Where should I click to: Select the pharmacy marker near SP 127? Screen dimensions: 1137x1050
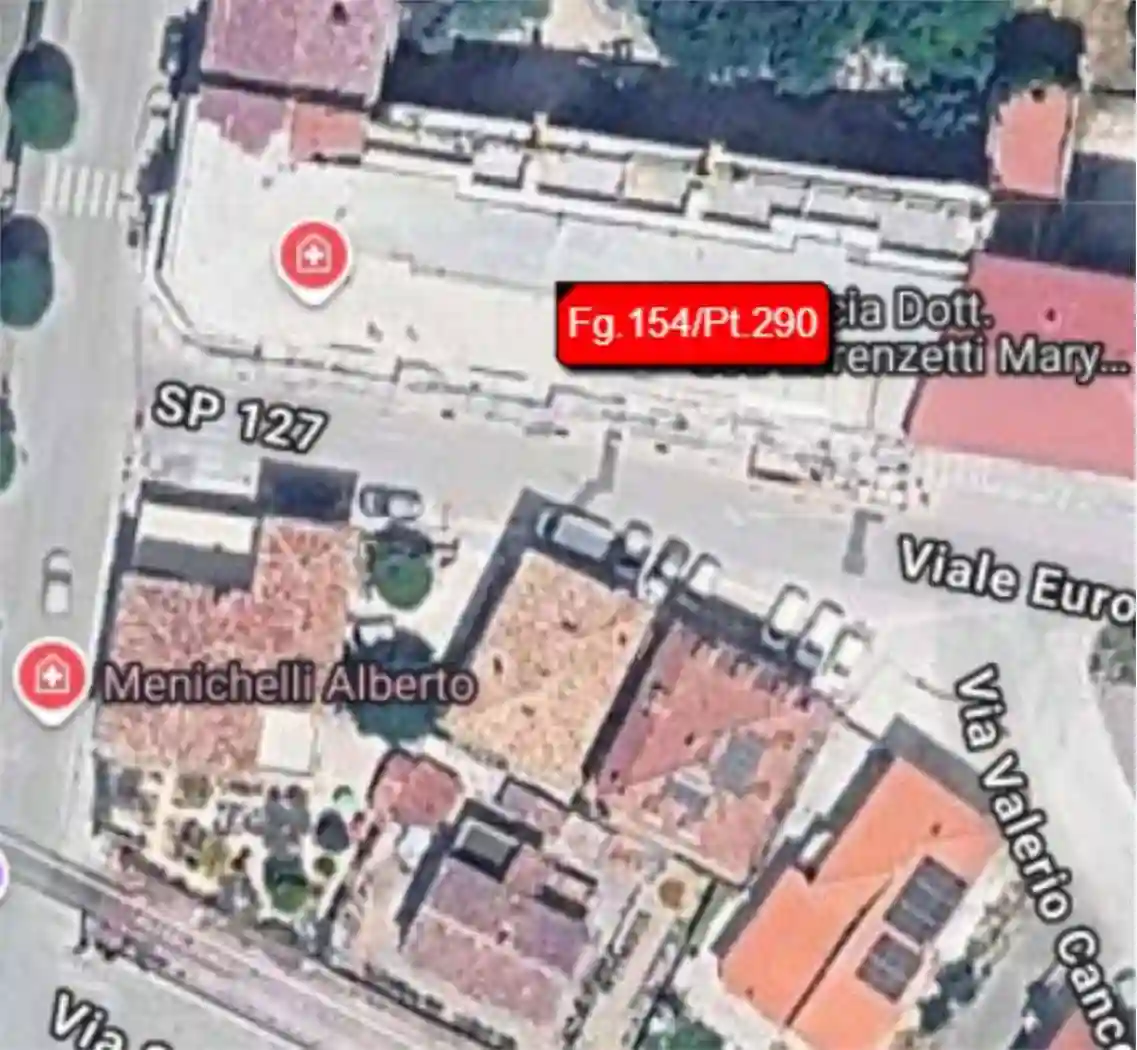[313, 257]
